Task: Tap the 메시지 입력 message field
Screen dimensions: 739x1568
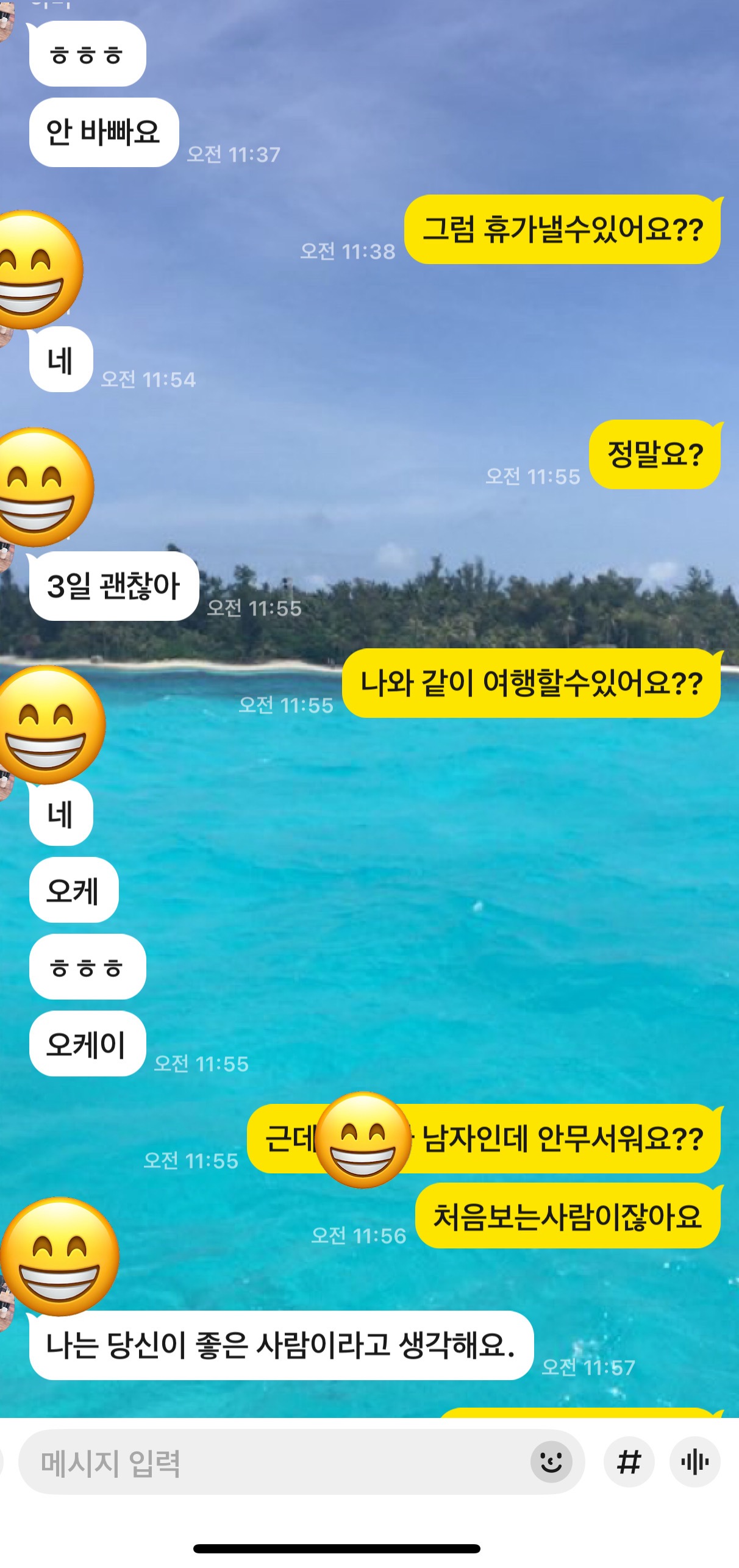Action: tap(268, 1462)
